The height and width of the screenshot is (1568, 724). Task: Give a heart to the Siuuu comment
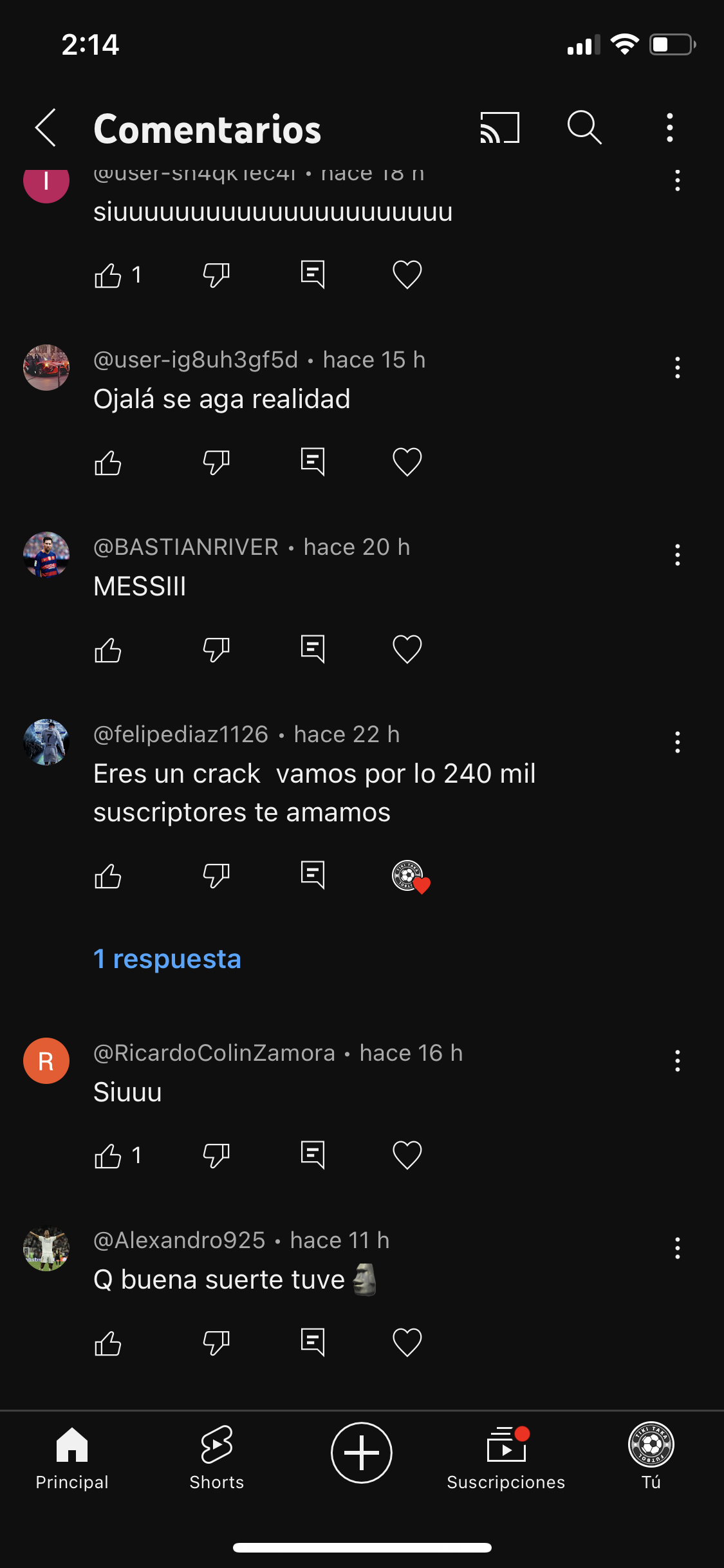[x=407, y=1155]
